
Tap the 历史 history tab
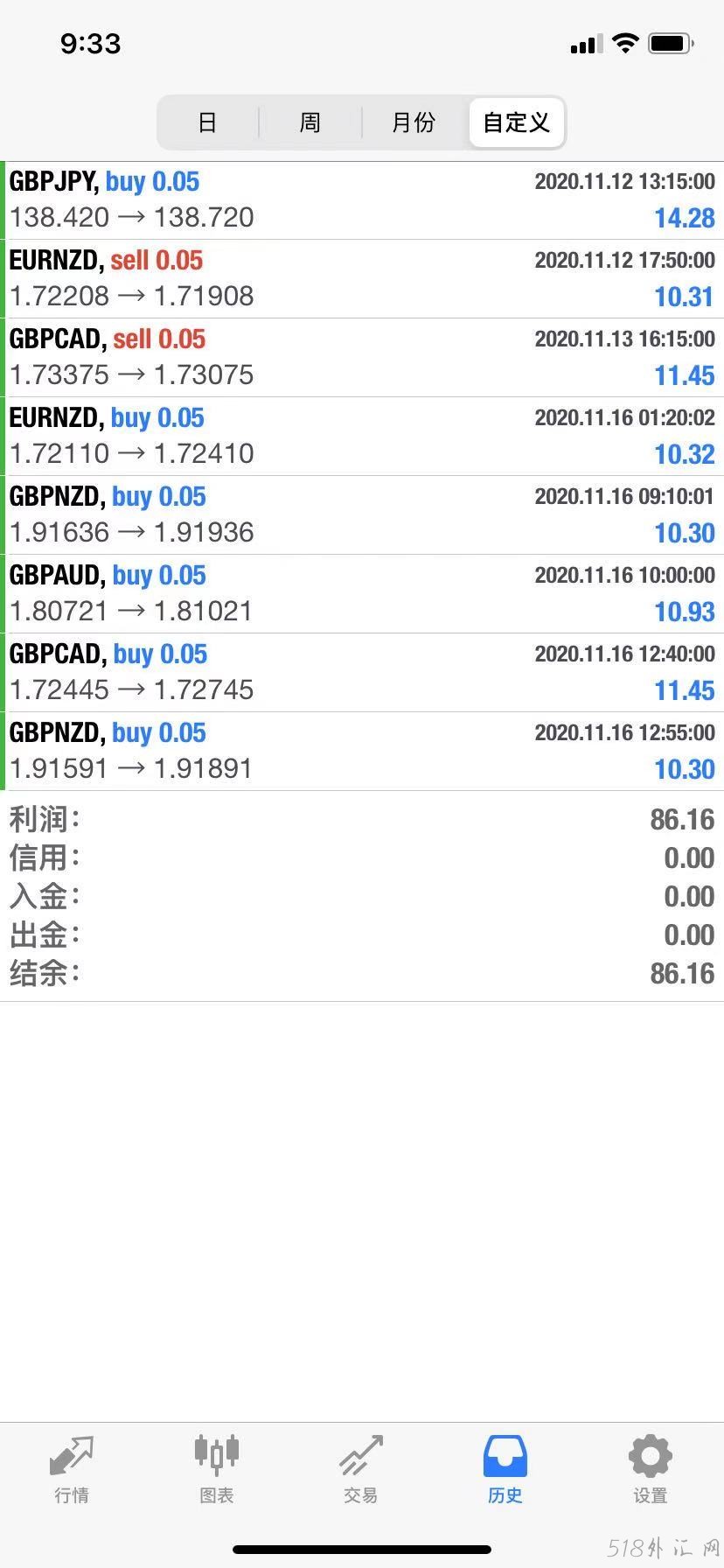click(x=505, y=1469)
